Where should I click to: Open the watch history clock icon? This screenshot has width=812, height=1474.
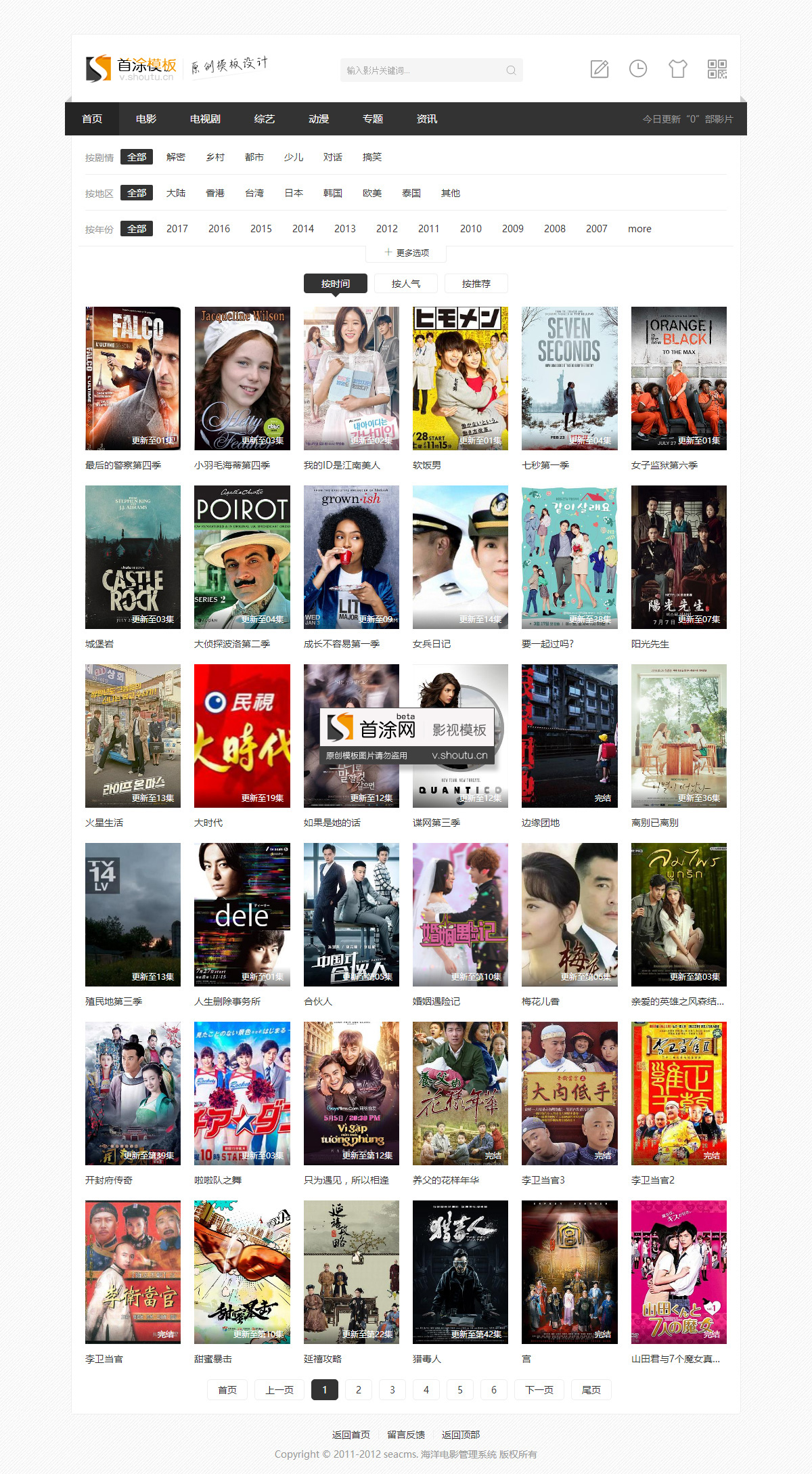(638, 68)
